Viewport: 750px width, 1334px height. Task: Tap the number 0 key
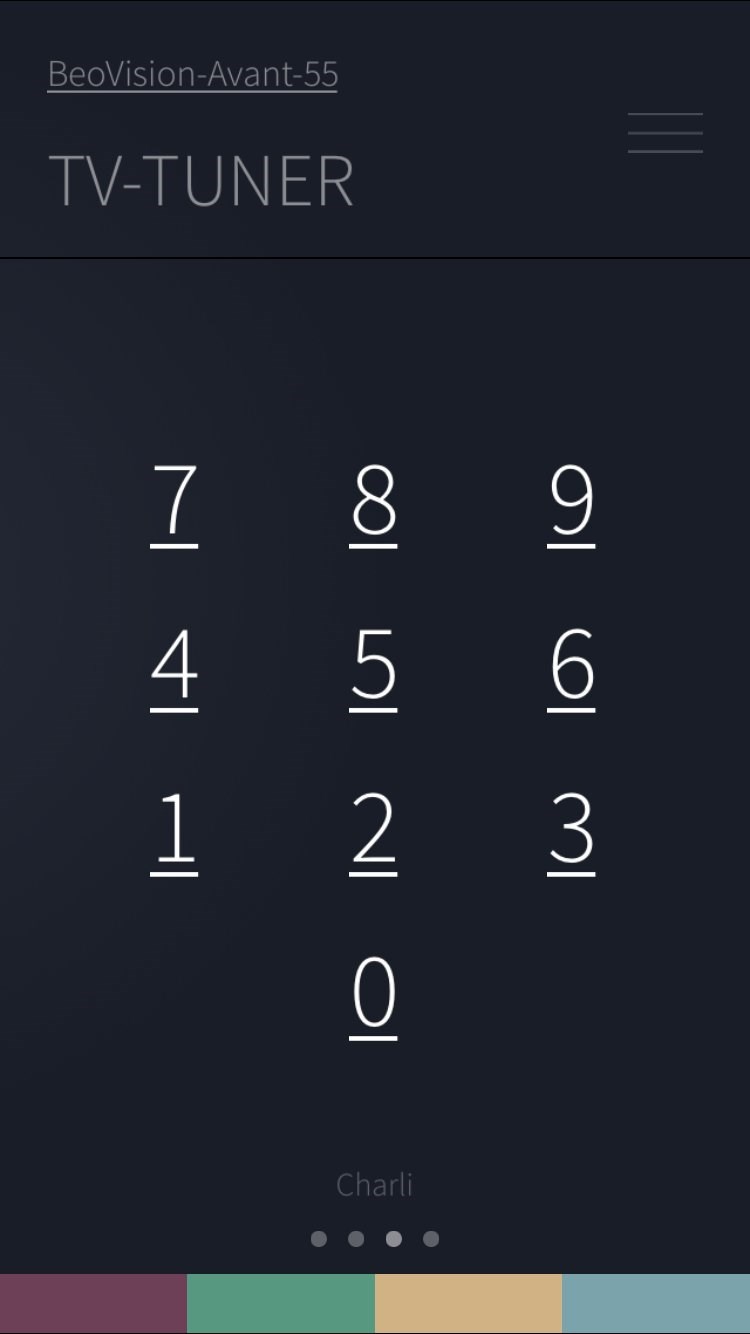[x=373, y=997]
